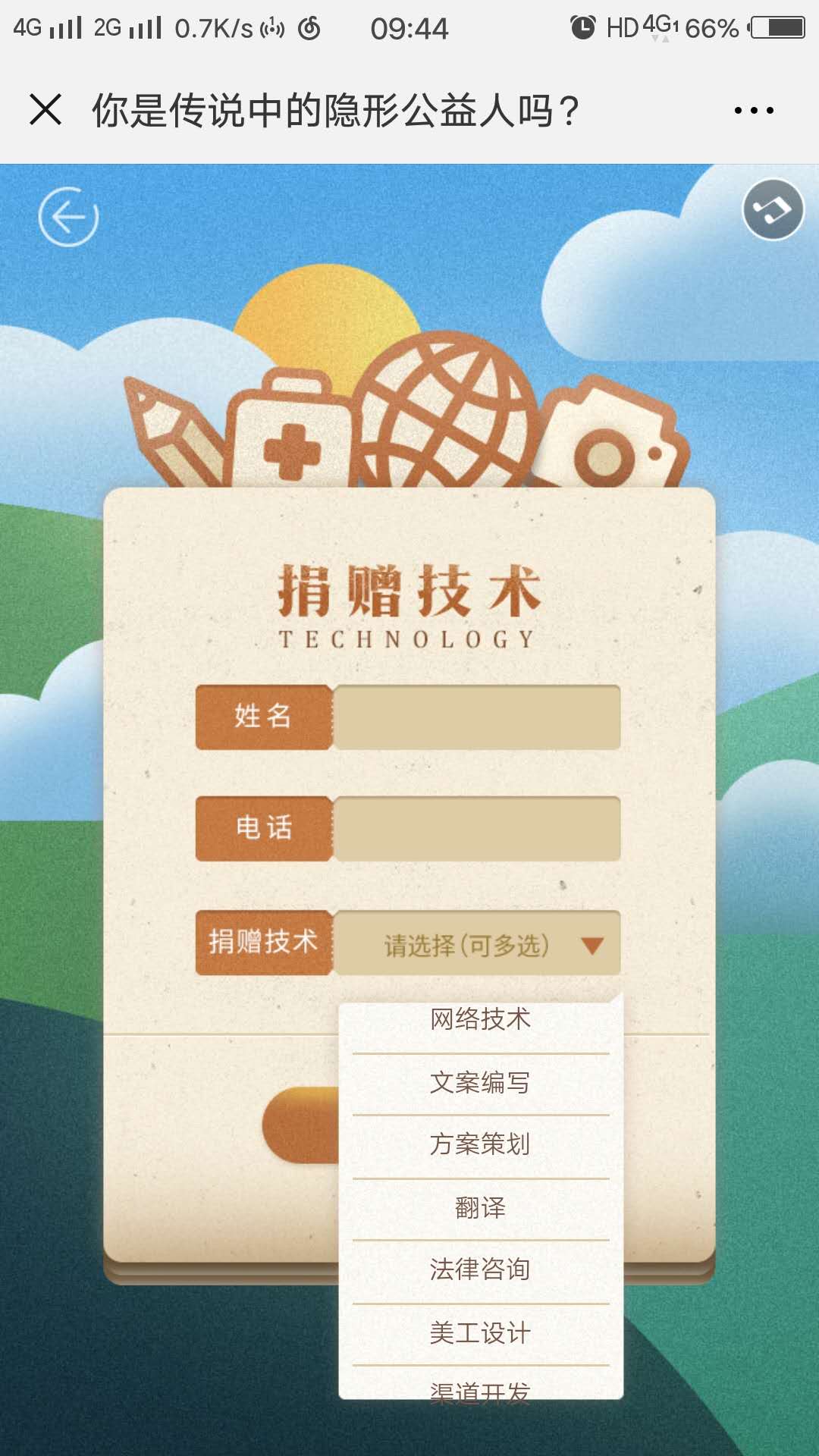Close the webpage with the X button
The height and width of the screenshot is (1456, 819).
pyautogui.click(x=45, y=109)
